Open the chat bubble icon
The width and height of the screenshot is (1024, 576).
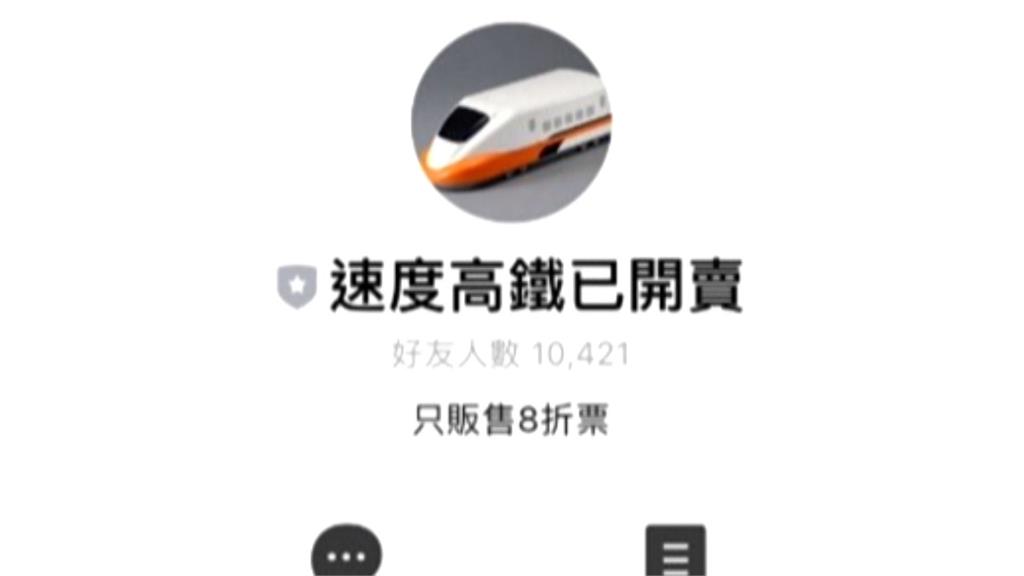click(347, 553)
